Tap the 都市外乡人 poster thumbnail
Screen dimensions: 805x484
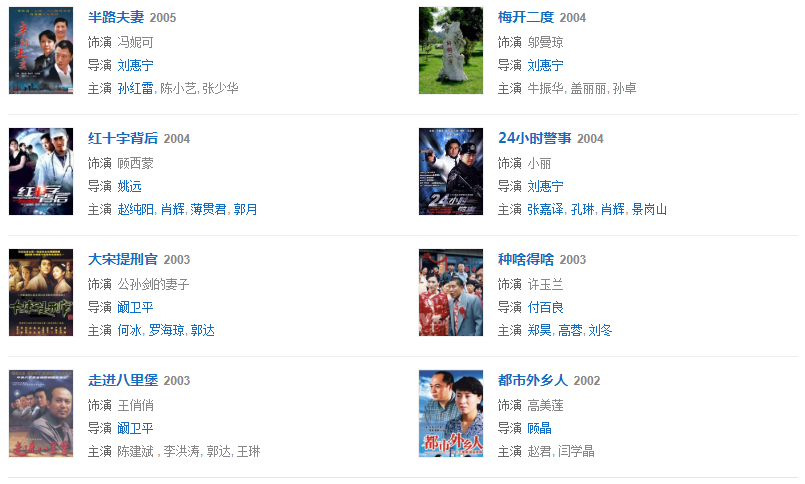click(451, 414)
